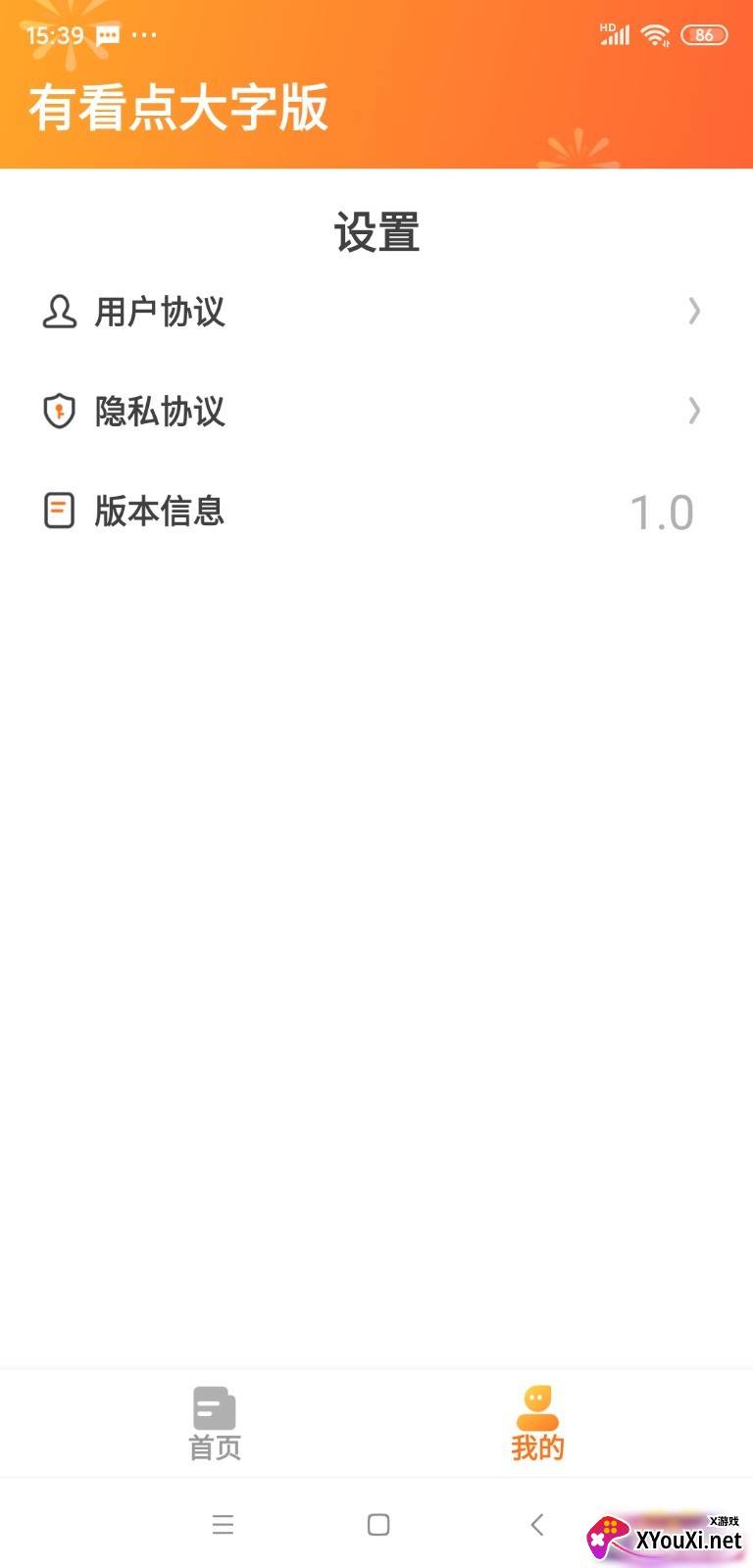Go to the system home screen
This screenshot has width=753, height=1568.
[378, 1524]
